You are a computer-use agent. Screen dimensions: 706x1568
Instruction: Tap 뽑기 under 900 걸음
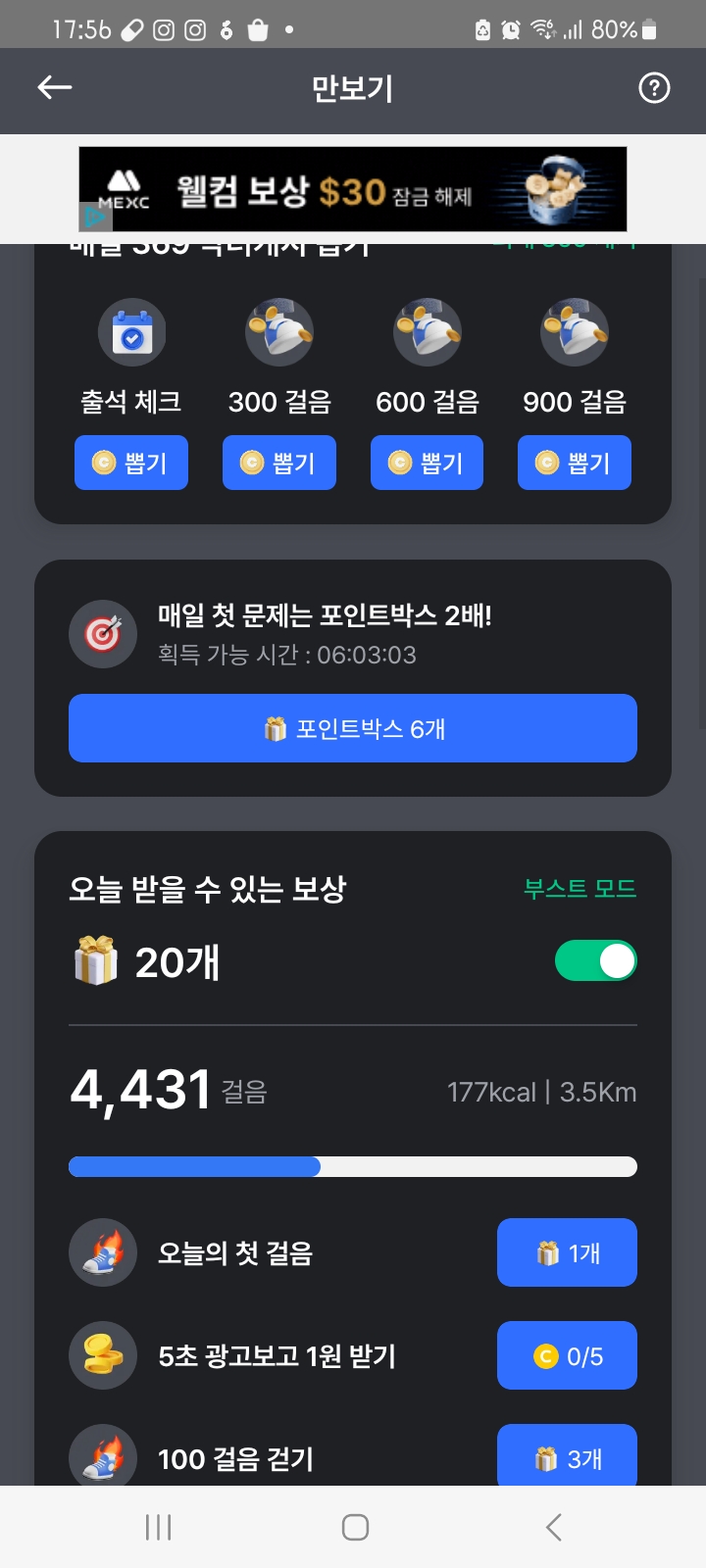click(x=575, y=463)
